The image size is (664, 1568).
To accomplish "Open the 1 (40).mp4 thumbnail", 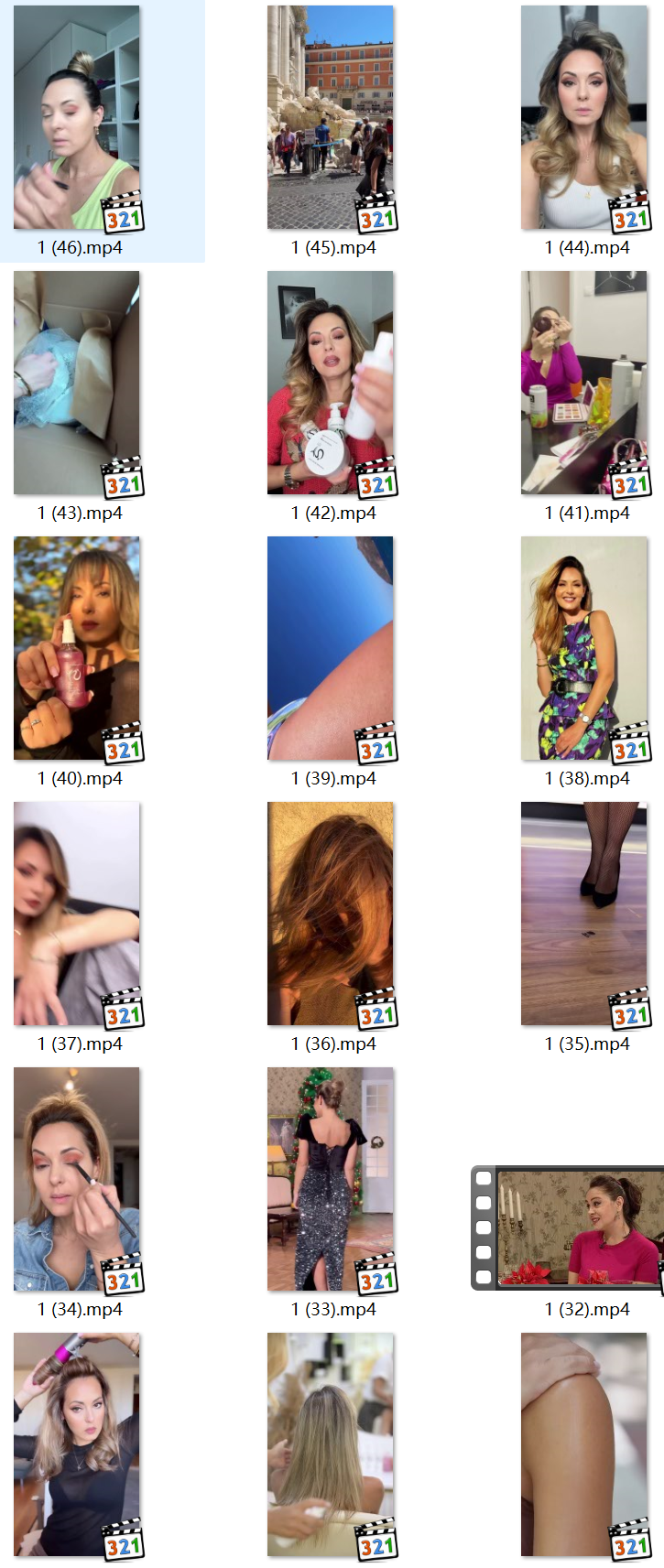I will [x=77, y=649].
